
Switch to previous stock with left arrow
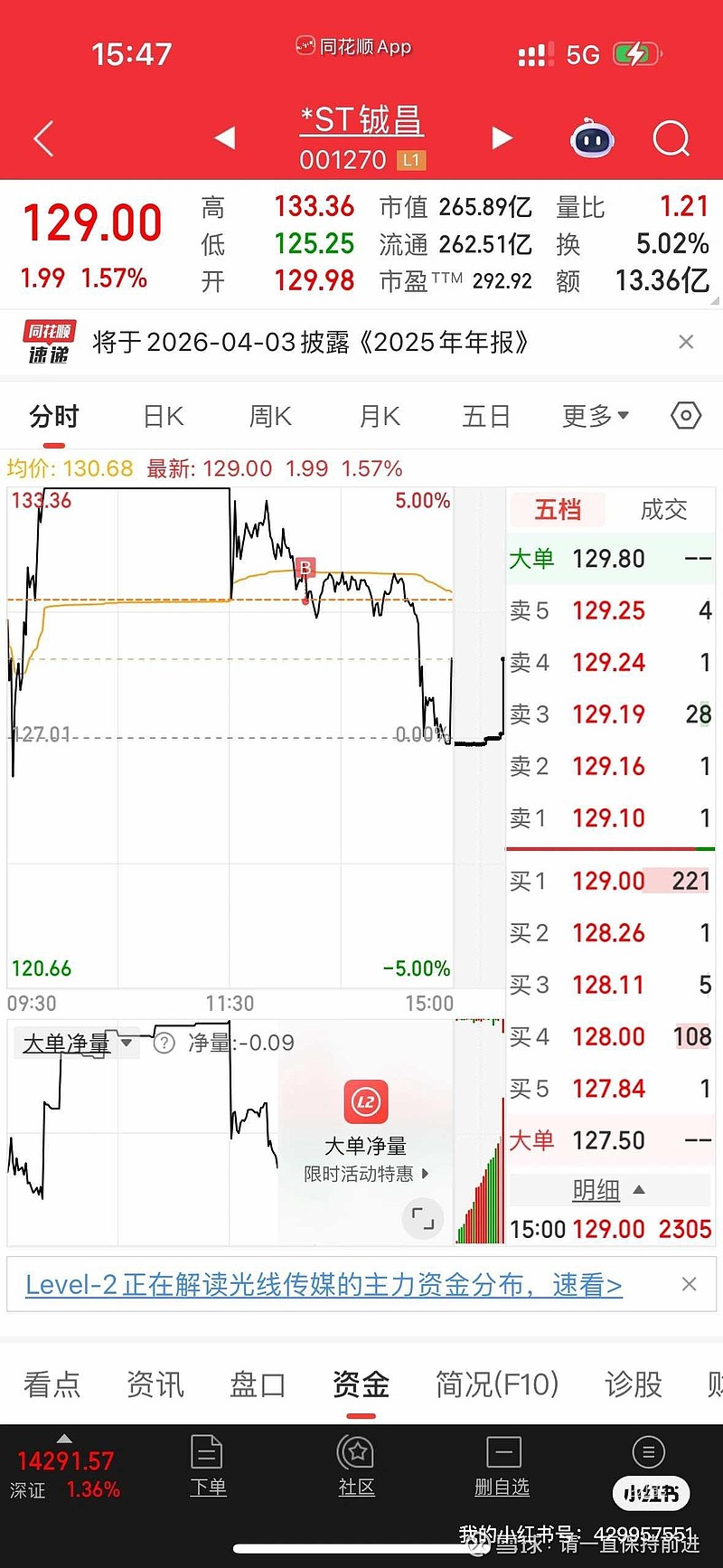224,138
